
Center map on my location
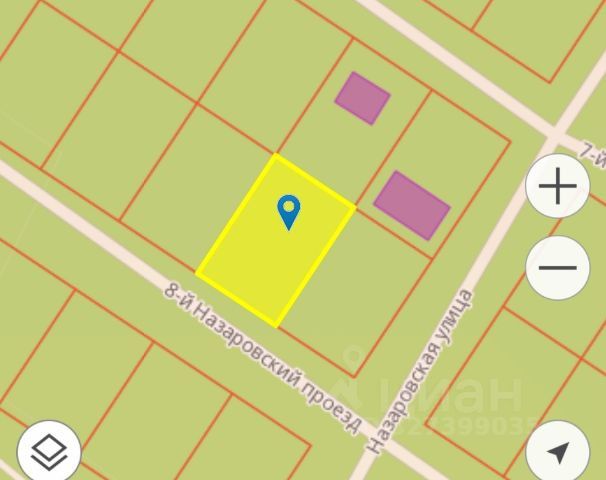point(558,453)
